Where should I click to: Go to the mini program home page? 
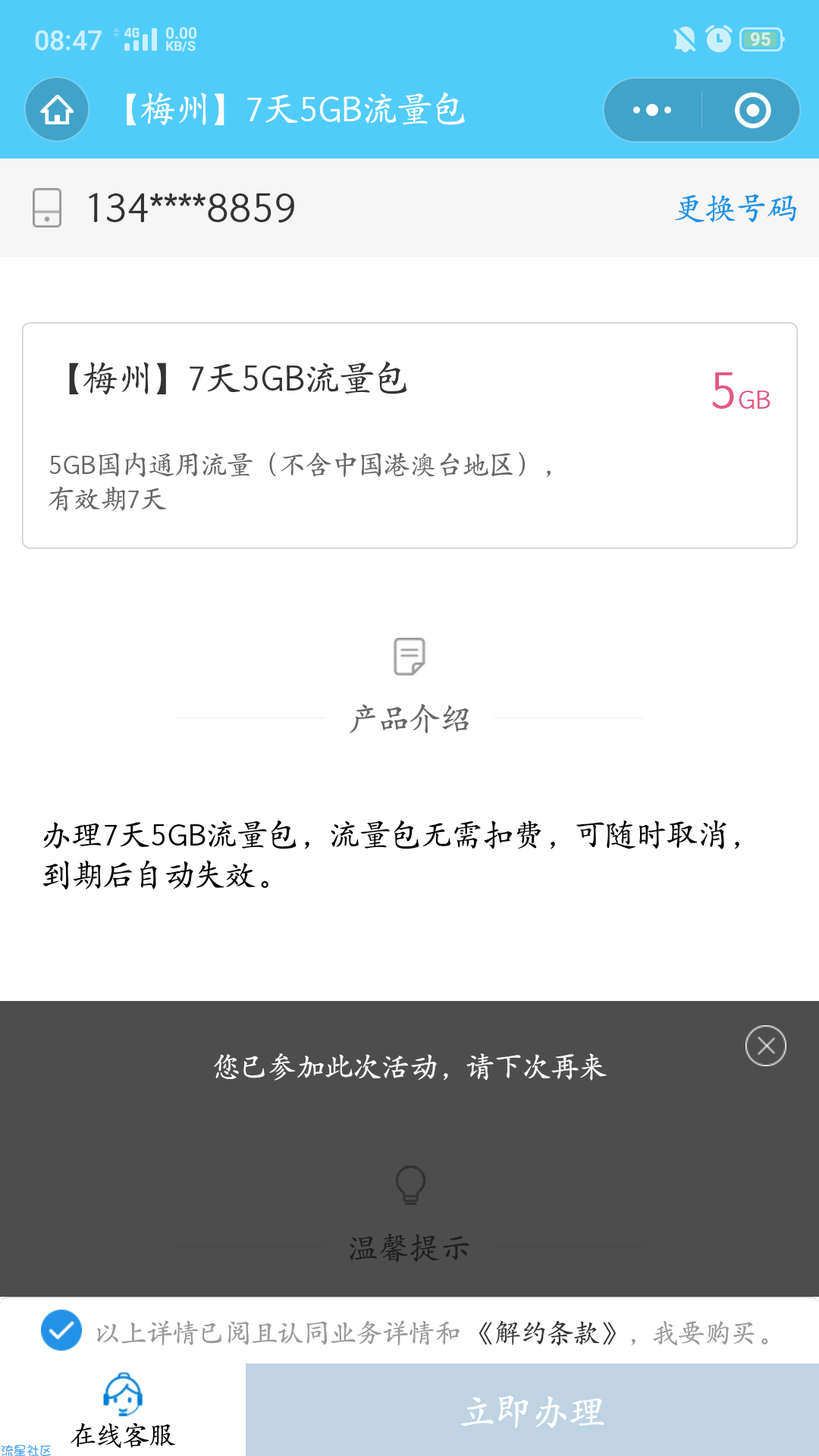click(57, 110)
